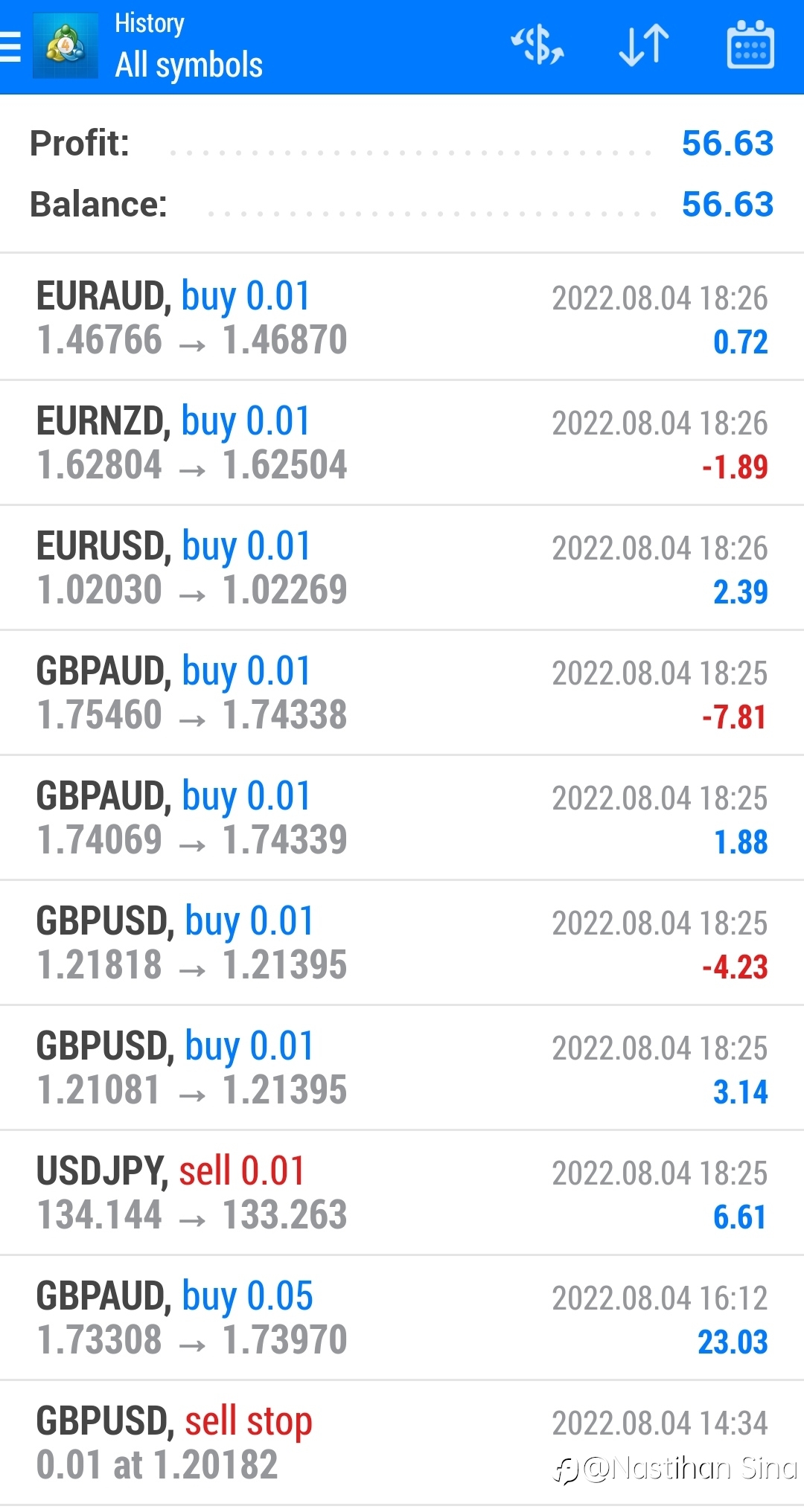Open the EURUSD buy 0.01 trade
Viewport: 804px width, 1512px height.
click(x=402, y=568)
